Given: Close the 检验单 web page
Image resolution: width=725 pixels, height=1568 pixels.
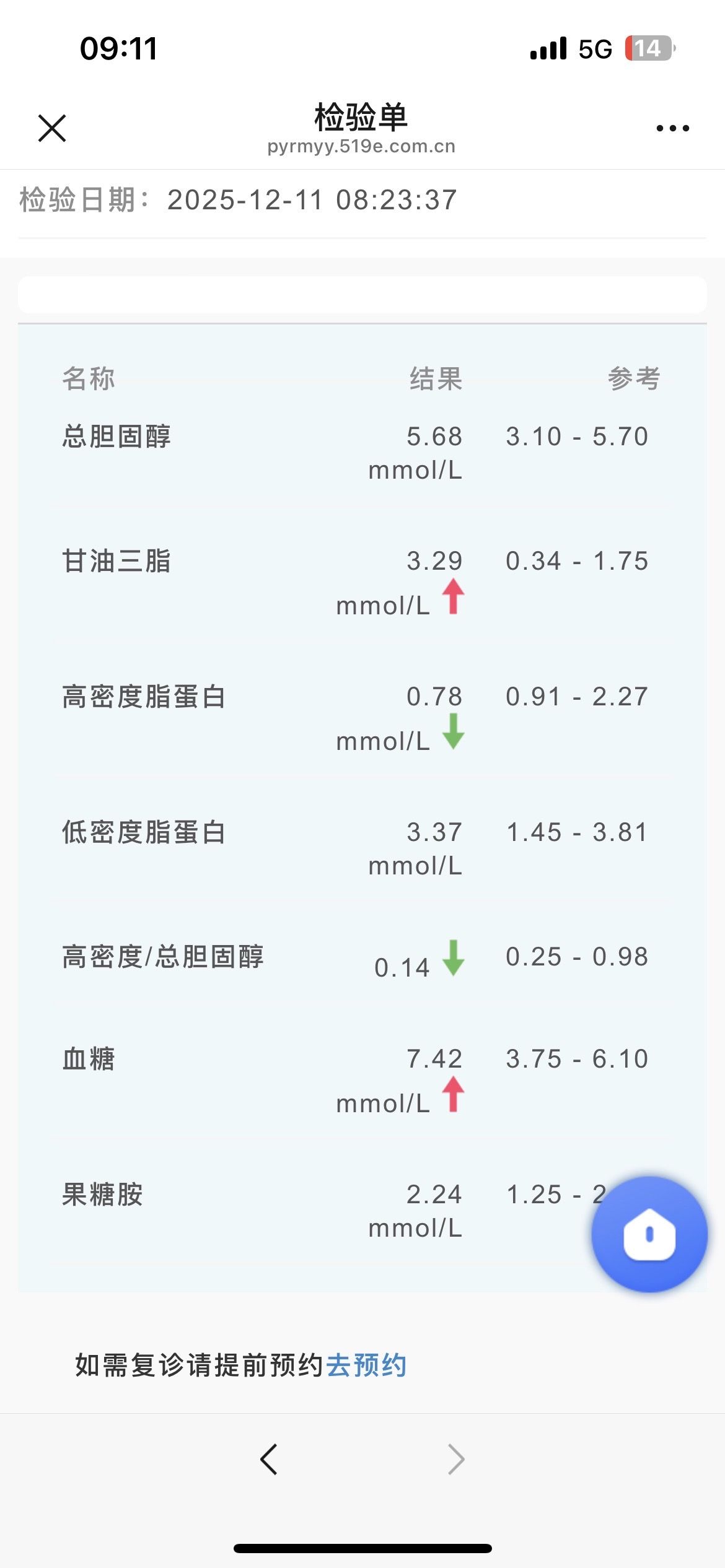Looking at the screenshot, I should pyautogui.click(x=52, y=128).
